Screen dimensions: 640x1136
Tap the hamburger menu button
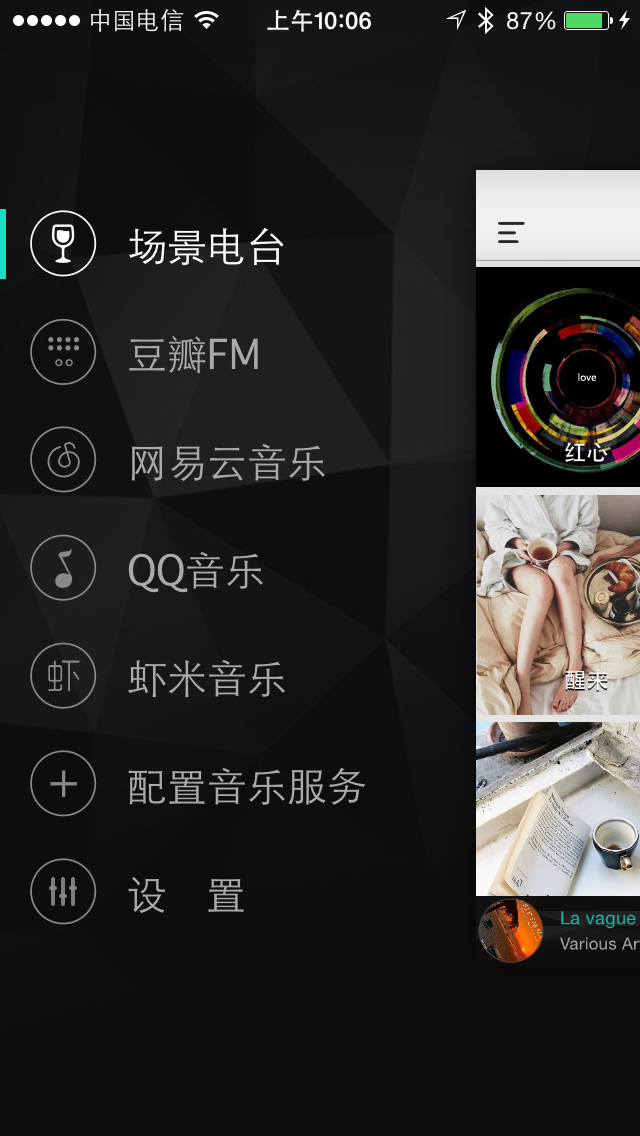click(511, 233)
